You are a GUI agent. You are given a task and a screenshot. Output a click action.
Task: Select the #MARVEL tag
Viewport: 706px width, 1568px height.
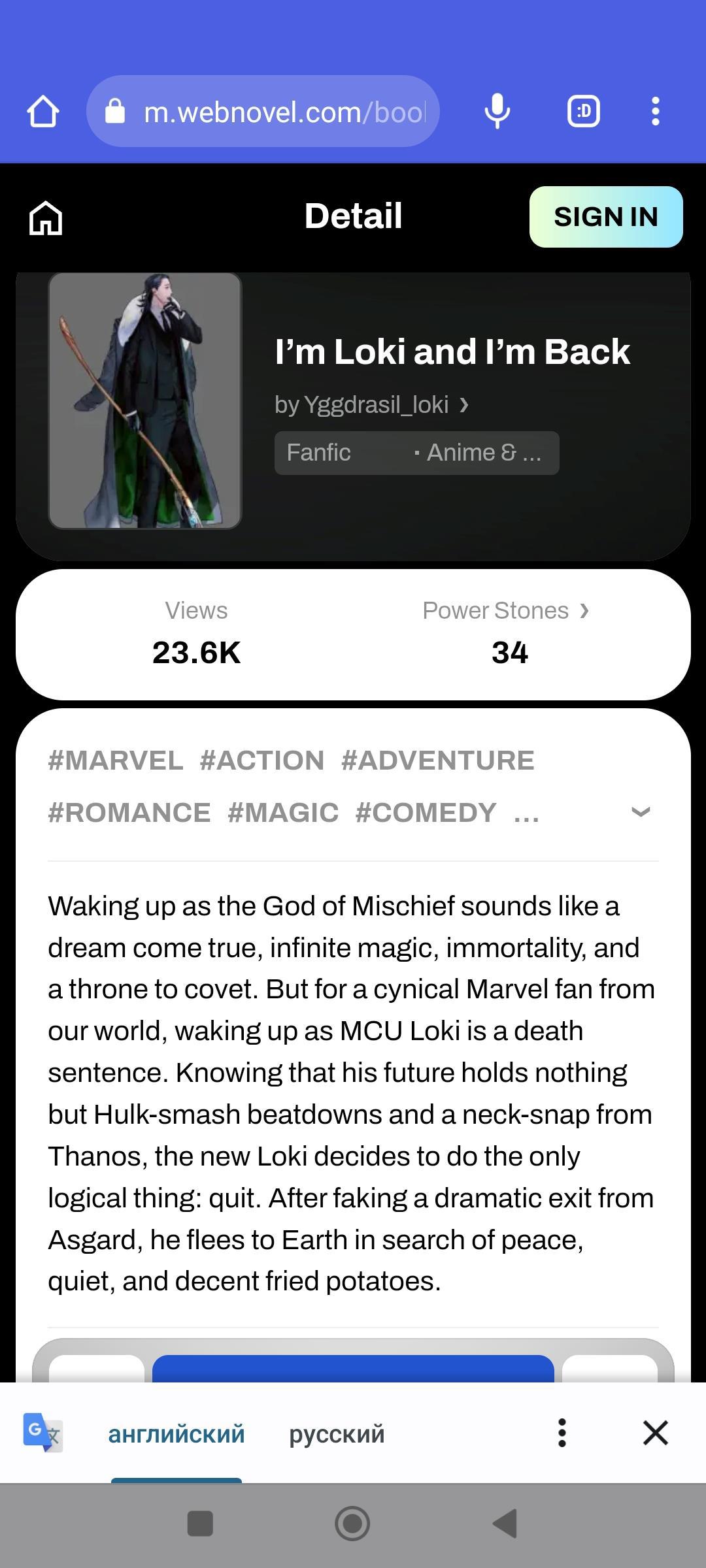116,760
